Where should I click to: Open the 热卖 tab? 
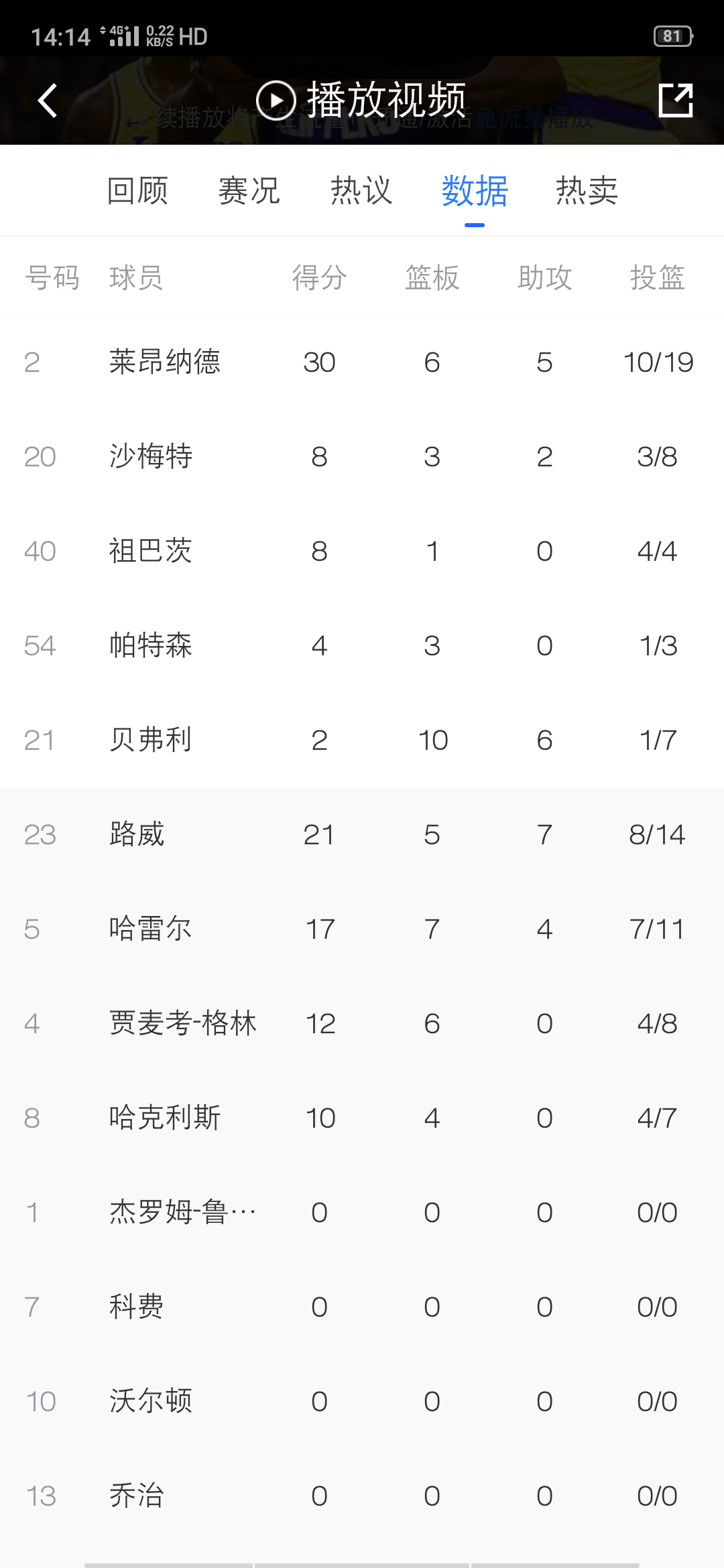pyautogui.click(x=587, y=191)
